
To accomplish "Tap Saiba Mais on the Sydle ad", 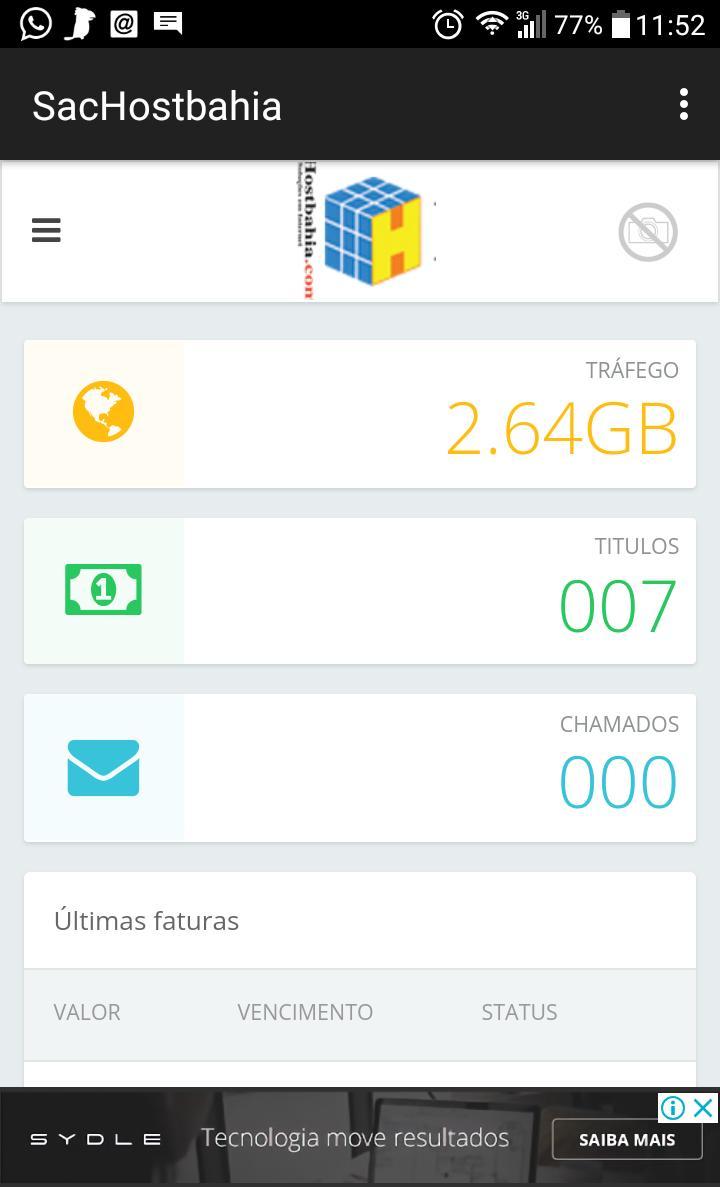I will (x=627, y=1139).
